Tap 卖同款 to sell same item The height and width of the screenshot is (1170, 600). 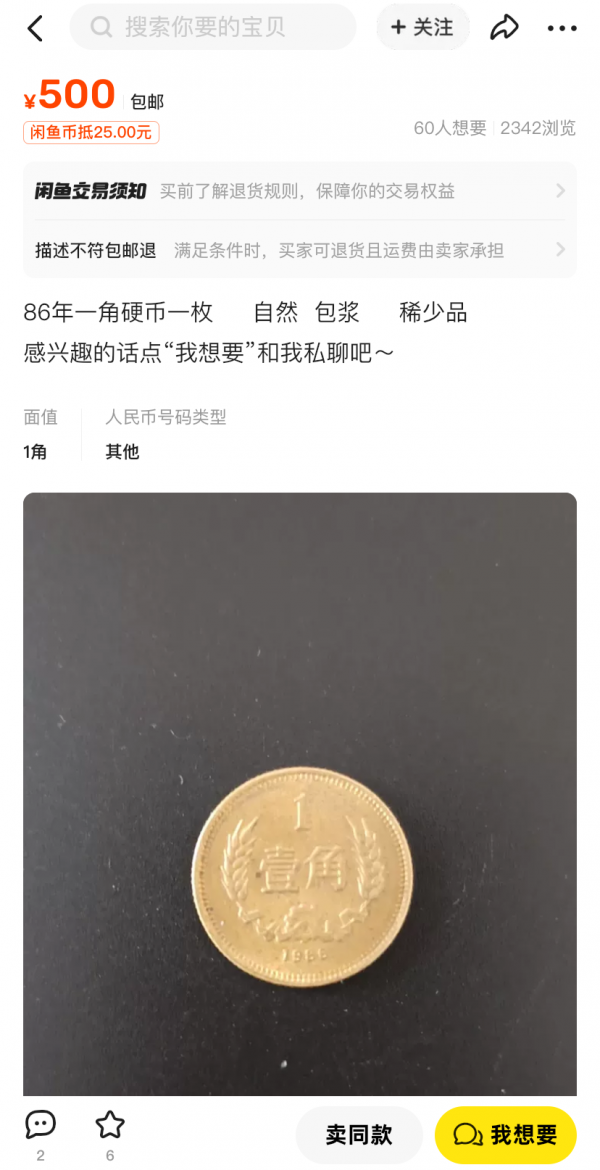click(x=359, y=1135)
